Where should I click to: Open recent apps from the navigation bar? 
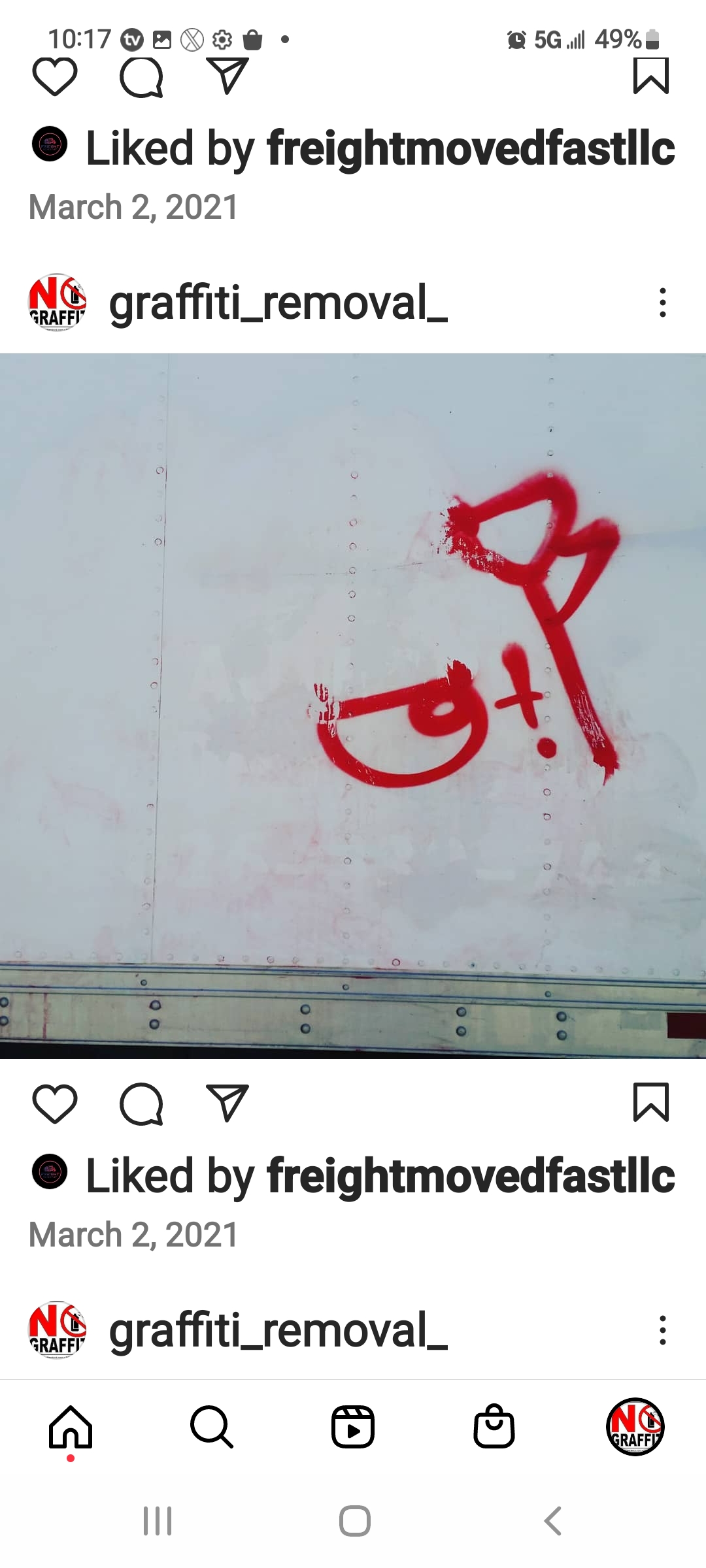[x=158, y=1521]
